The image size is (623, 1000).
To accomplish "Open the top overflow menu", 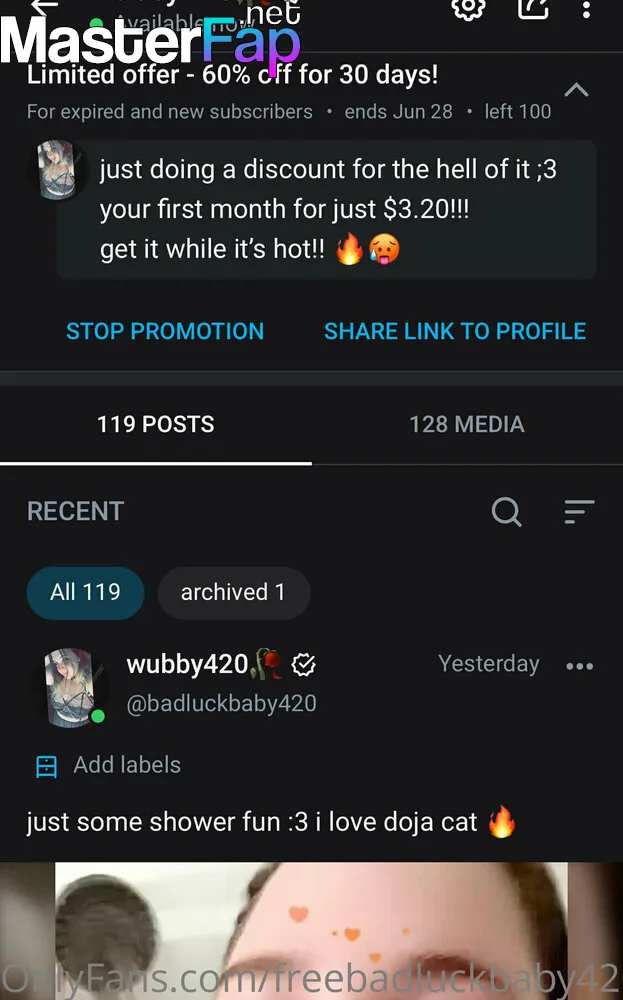I will pos(586,9).
